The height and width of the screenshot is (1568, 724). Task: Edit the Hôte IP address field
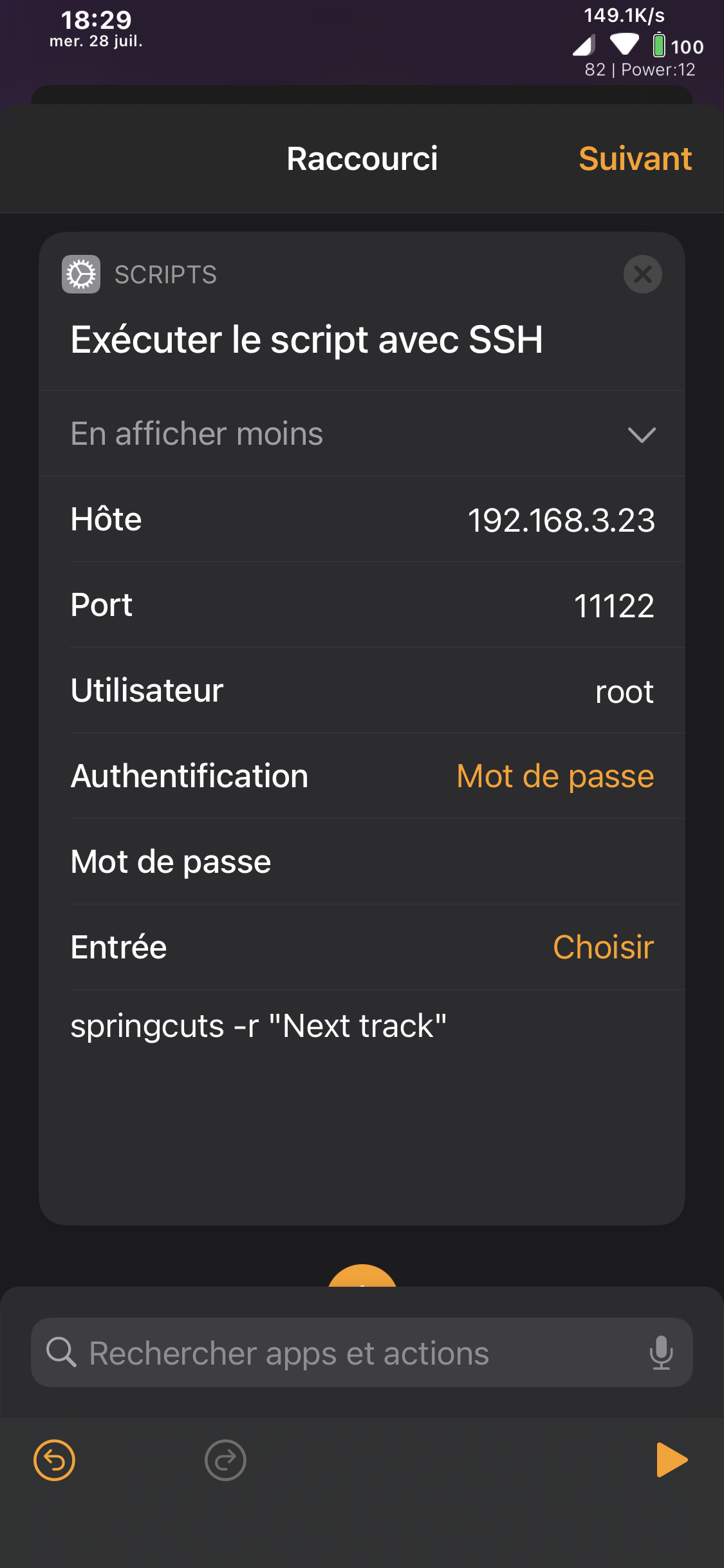pyautogui.click(x=561, y=520)
